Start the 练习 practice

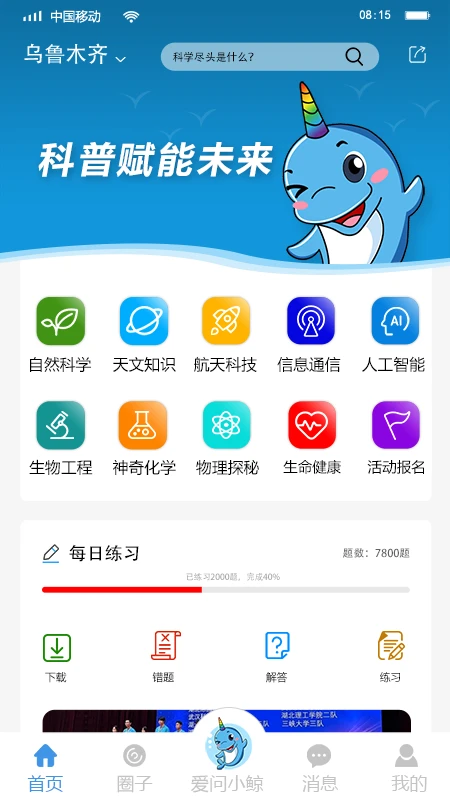pyautogui.click(x=390, y=657)
